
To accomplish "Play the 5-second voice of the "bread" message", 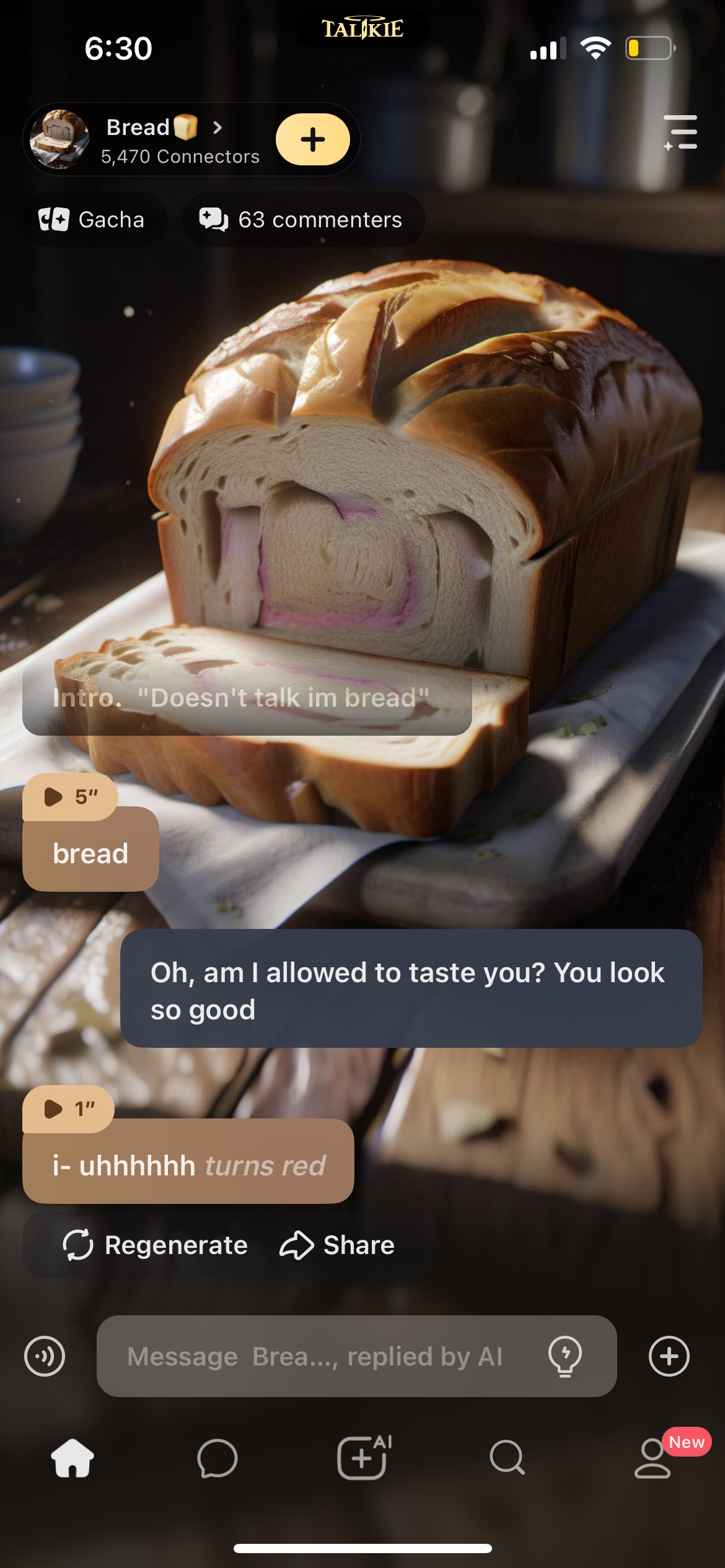I will (x=69, y=796).
